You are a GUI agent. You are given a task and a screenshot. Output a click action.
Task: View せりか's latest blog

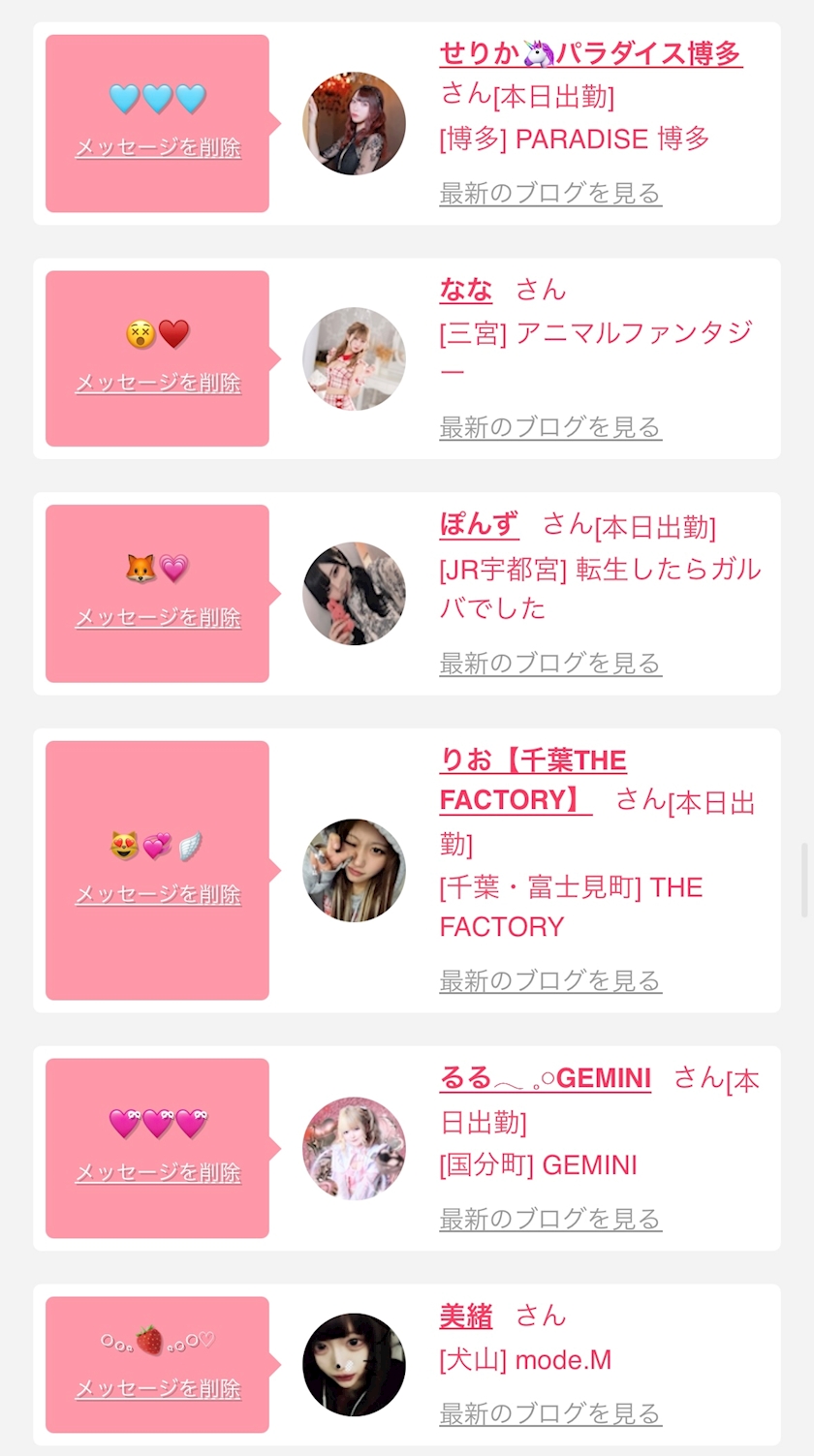click(549, 193)
